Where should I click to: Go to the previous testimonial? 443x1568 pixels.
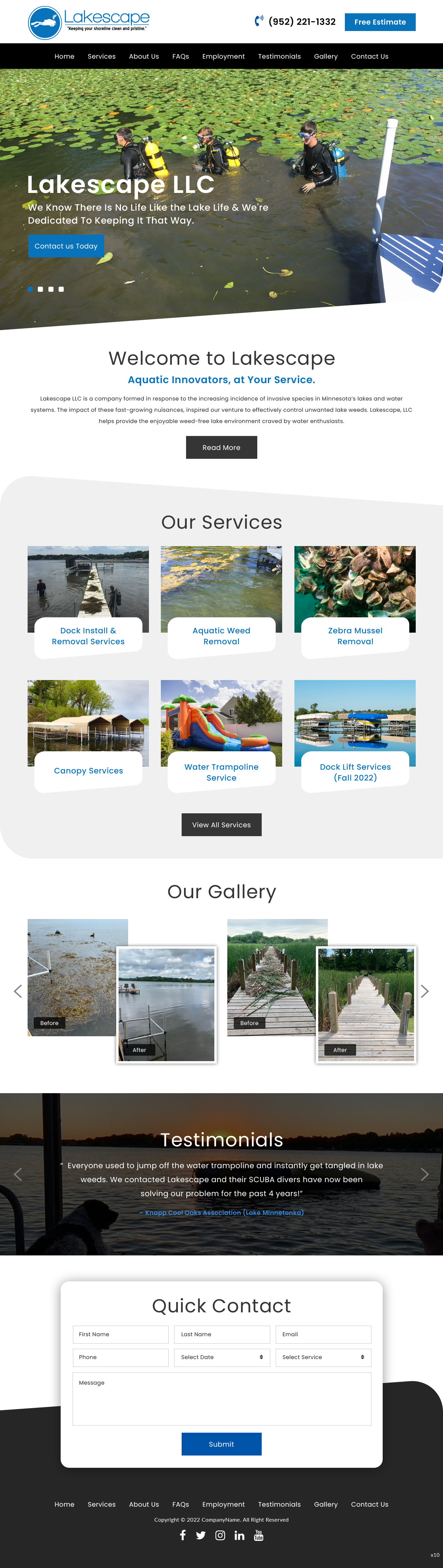click(18, 1174)
